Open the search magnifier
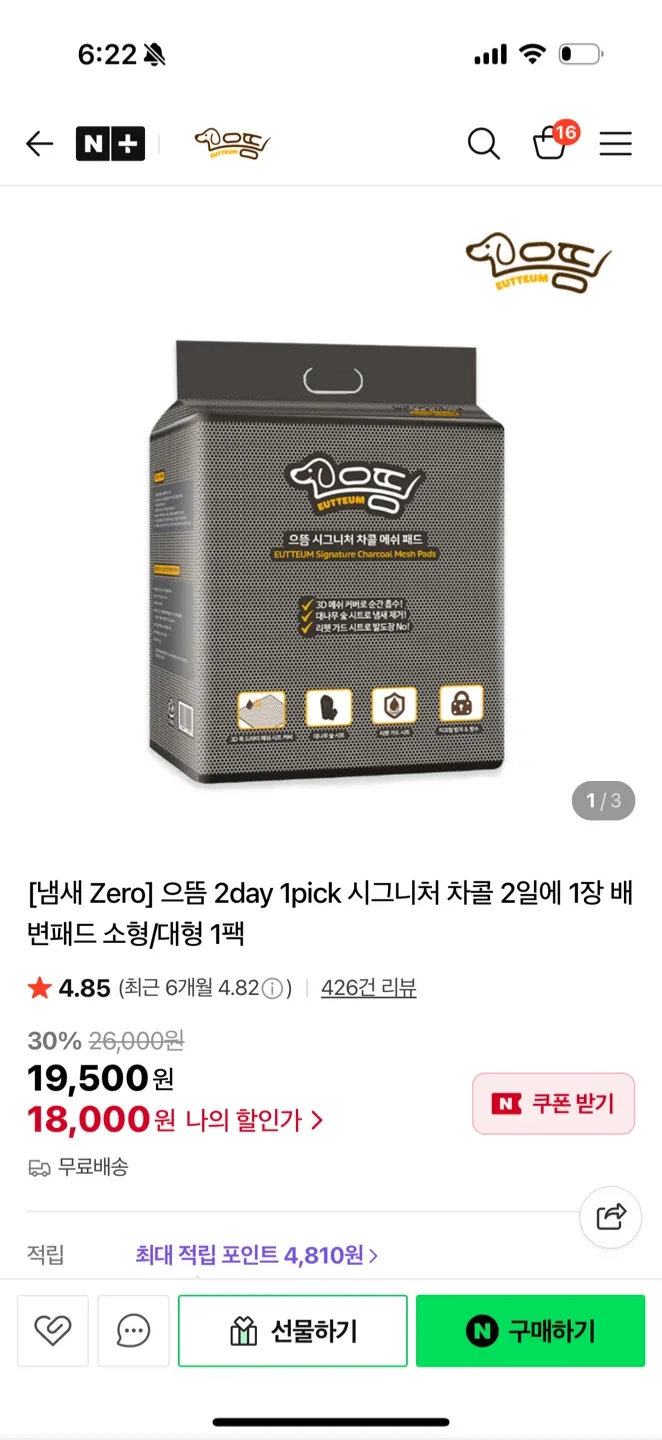 click(484, 144)
